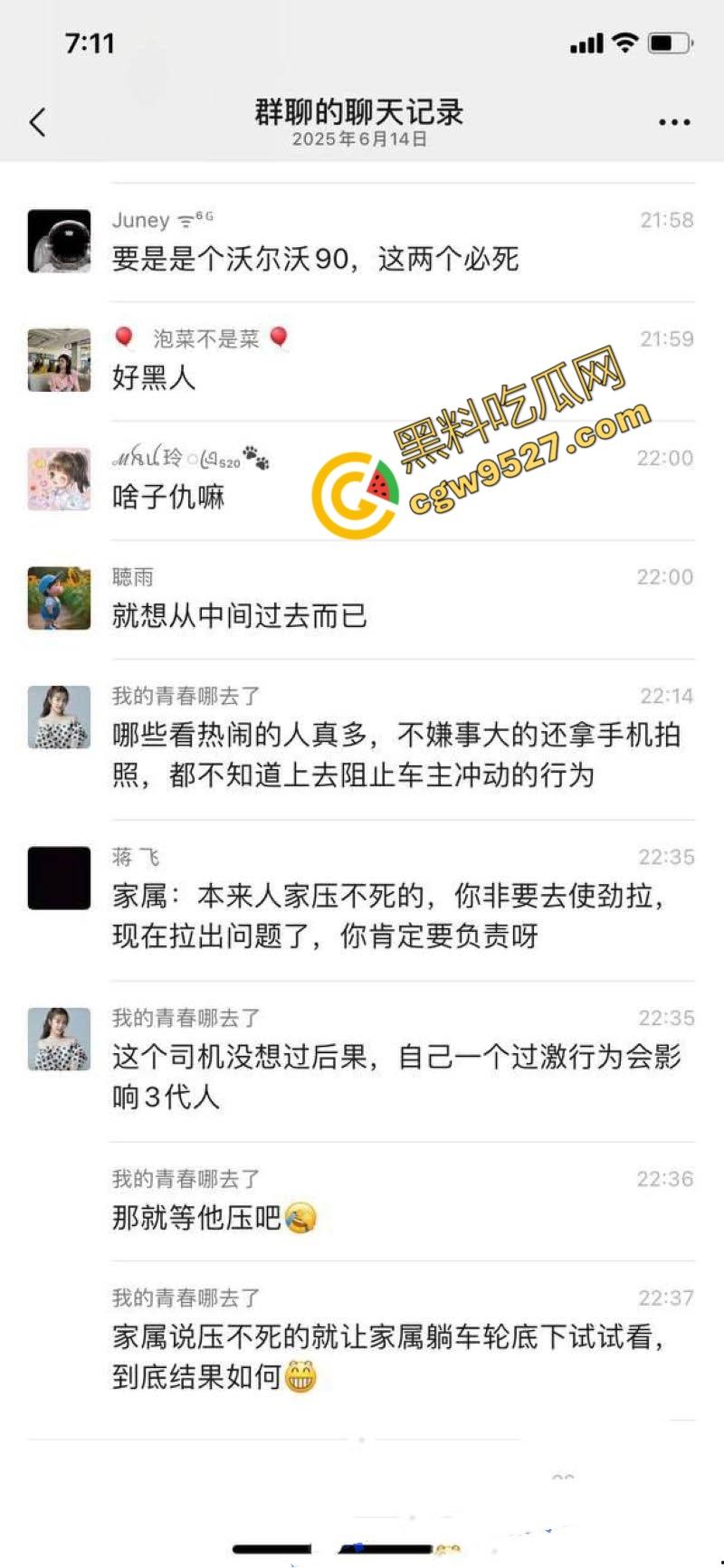Tap the back chevron to exit chat history
724x1568 pixels.
point(36,120)
